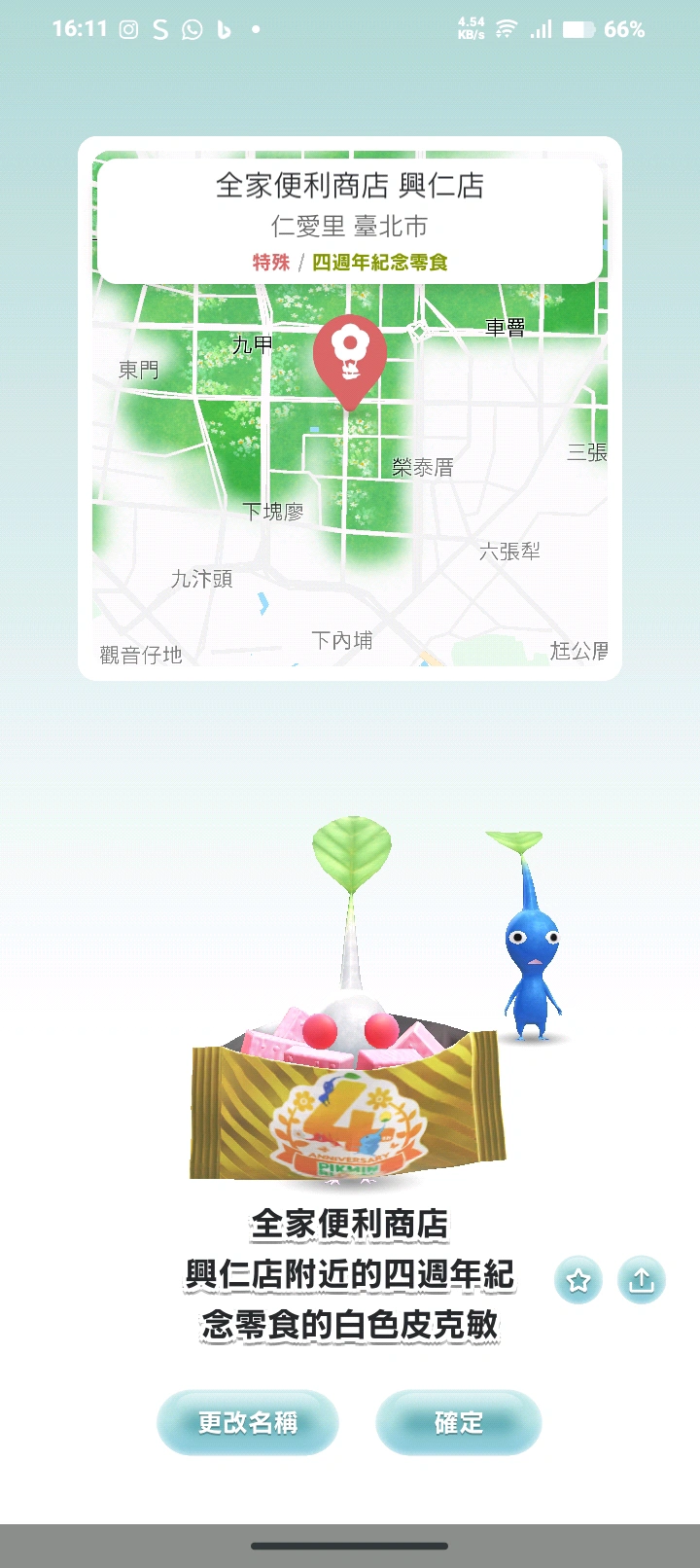The width and height of the screenshot is (700, 1568).
Task: Open the map card for 全家便利商店 興仁店
Action: [x=350, y=409]
